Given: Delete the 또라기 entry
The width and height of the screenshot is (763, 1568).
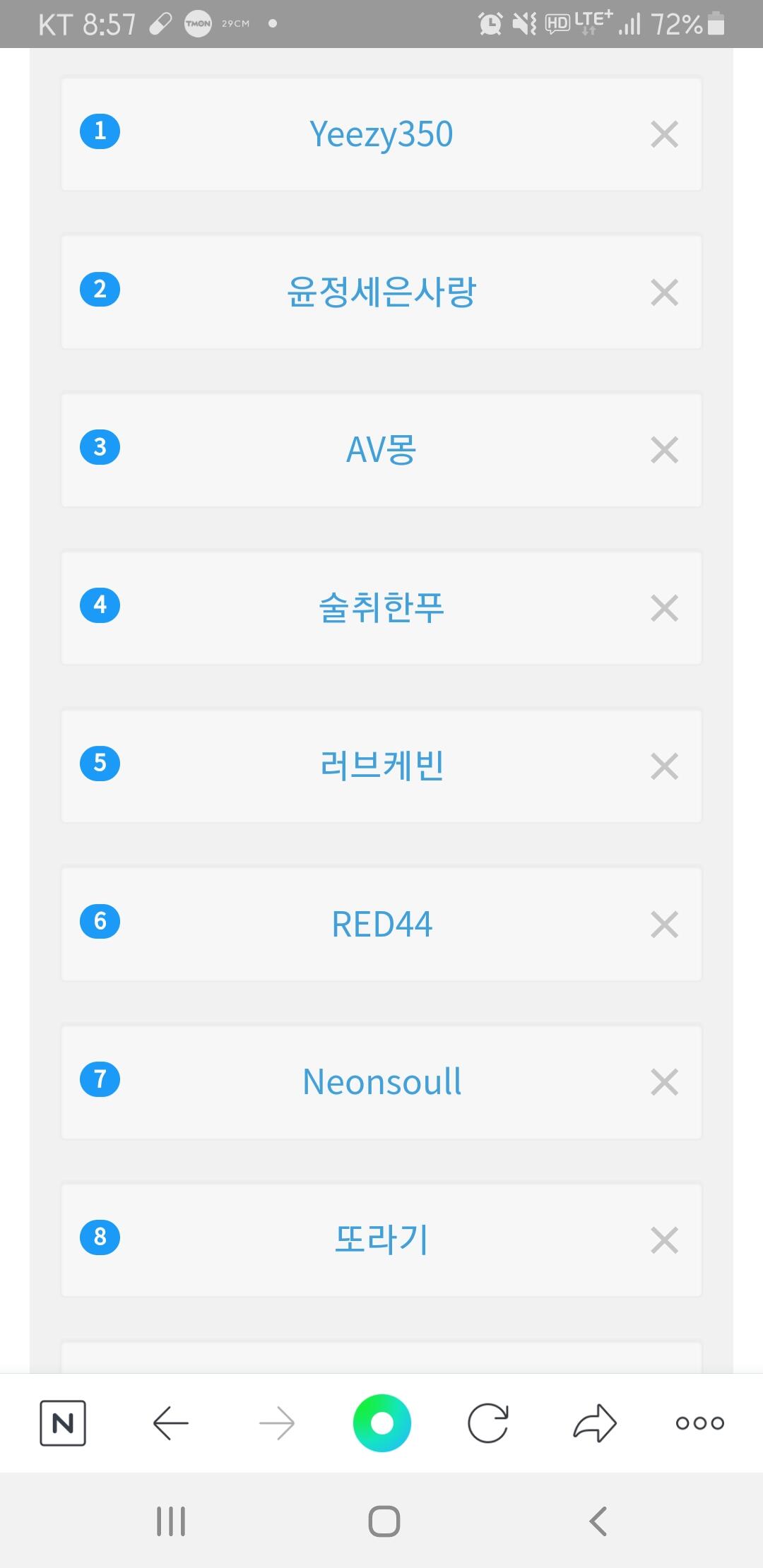Looking at the screenshot, I should pos(664,1240).
